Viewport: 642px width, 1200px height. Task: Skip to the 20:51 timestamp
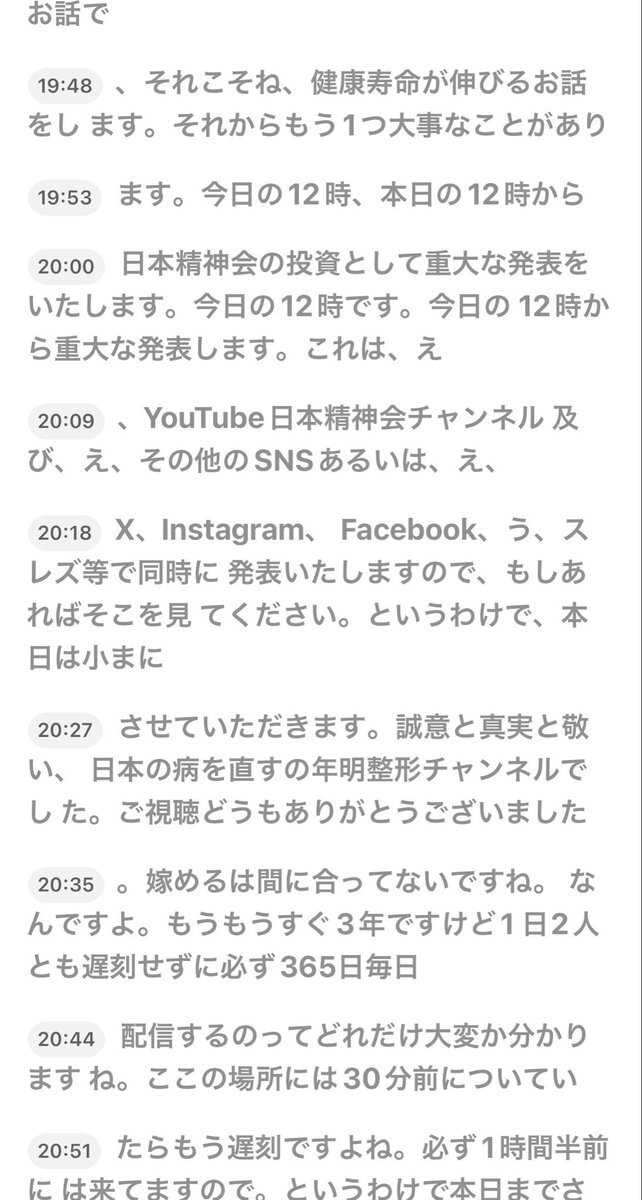click(66, 1150)
